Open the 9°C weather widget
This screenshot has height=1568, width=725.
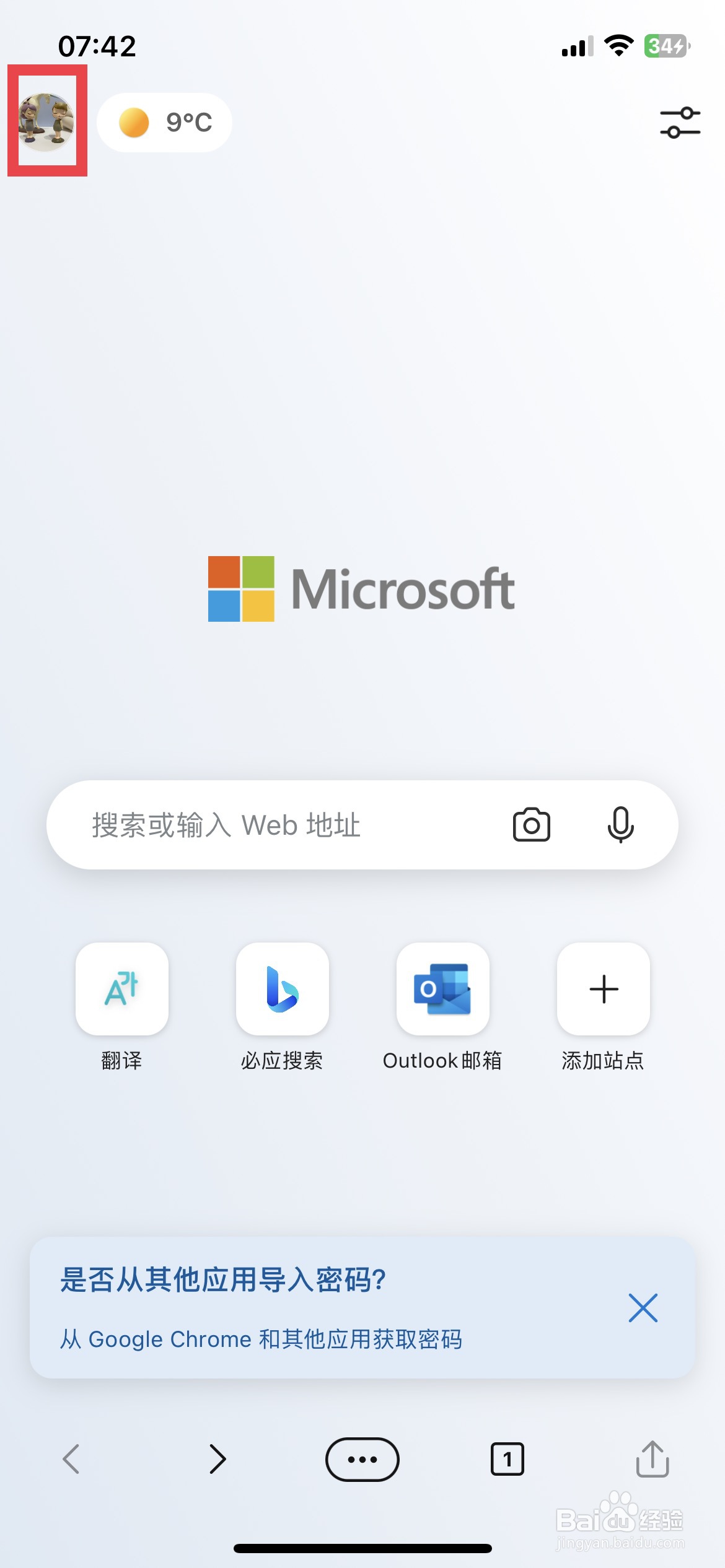coord(164,122)
